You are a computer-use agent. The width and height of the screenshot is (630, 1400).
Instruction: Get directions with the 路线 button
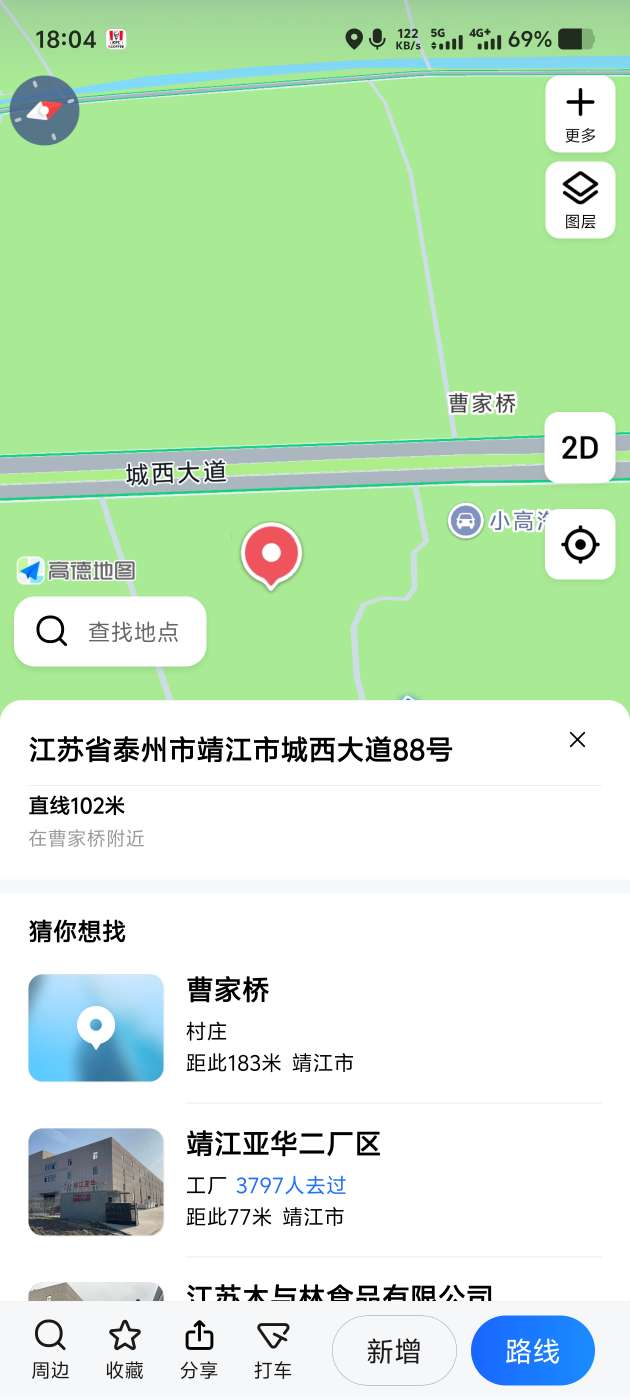pos(532,1351)
